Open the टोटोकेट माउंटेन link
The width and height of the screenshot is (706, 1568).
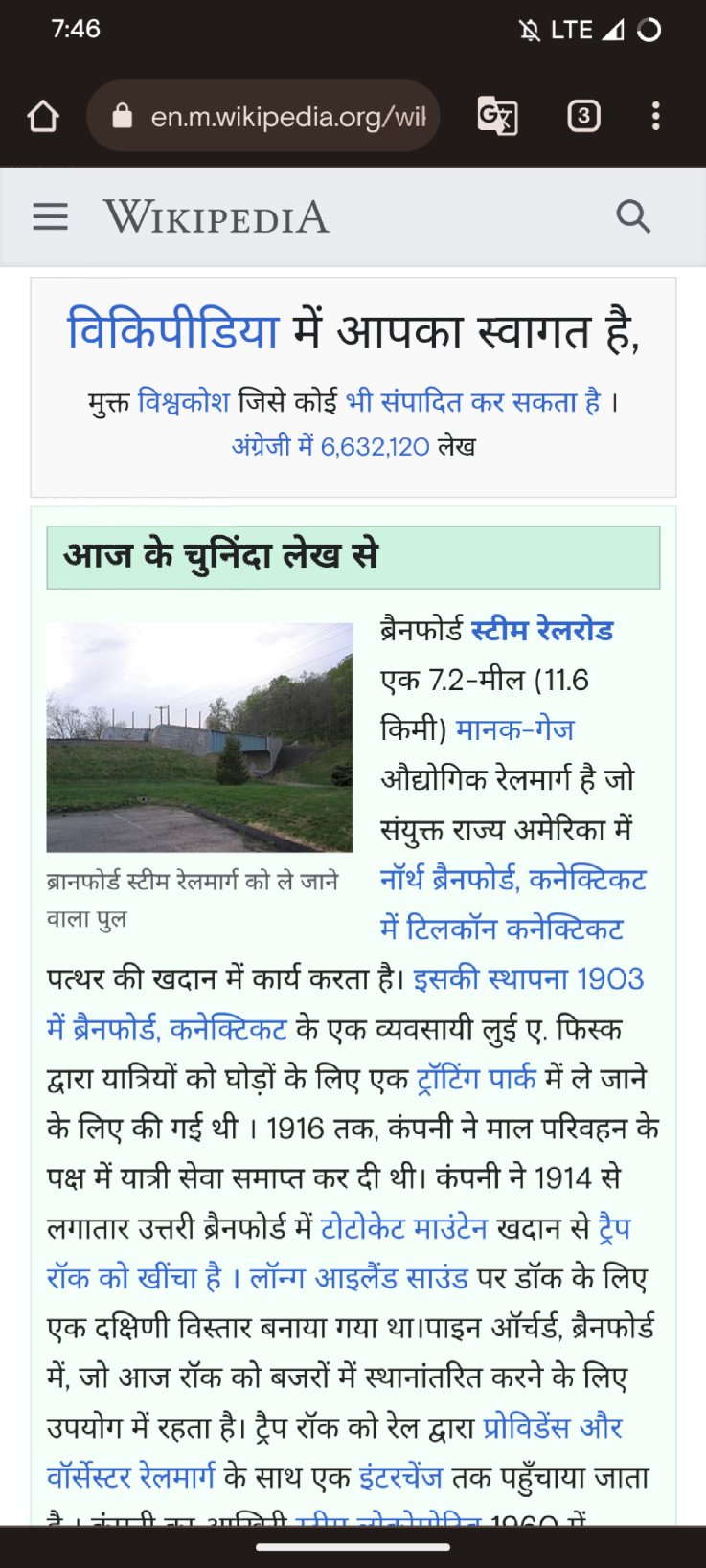pos(404,1228)
